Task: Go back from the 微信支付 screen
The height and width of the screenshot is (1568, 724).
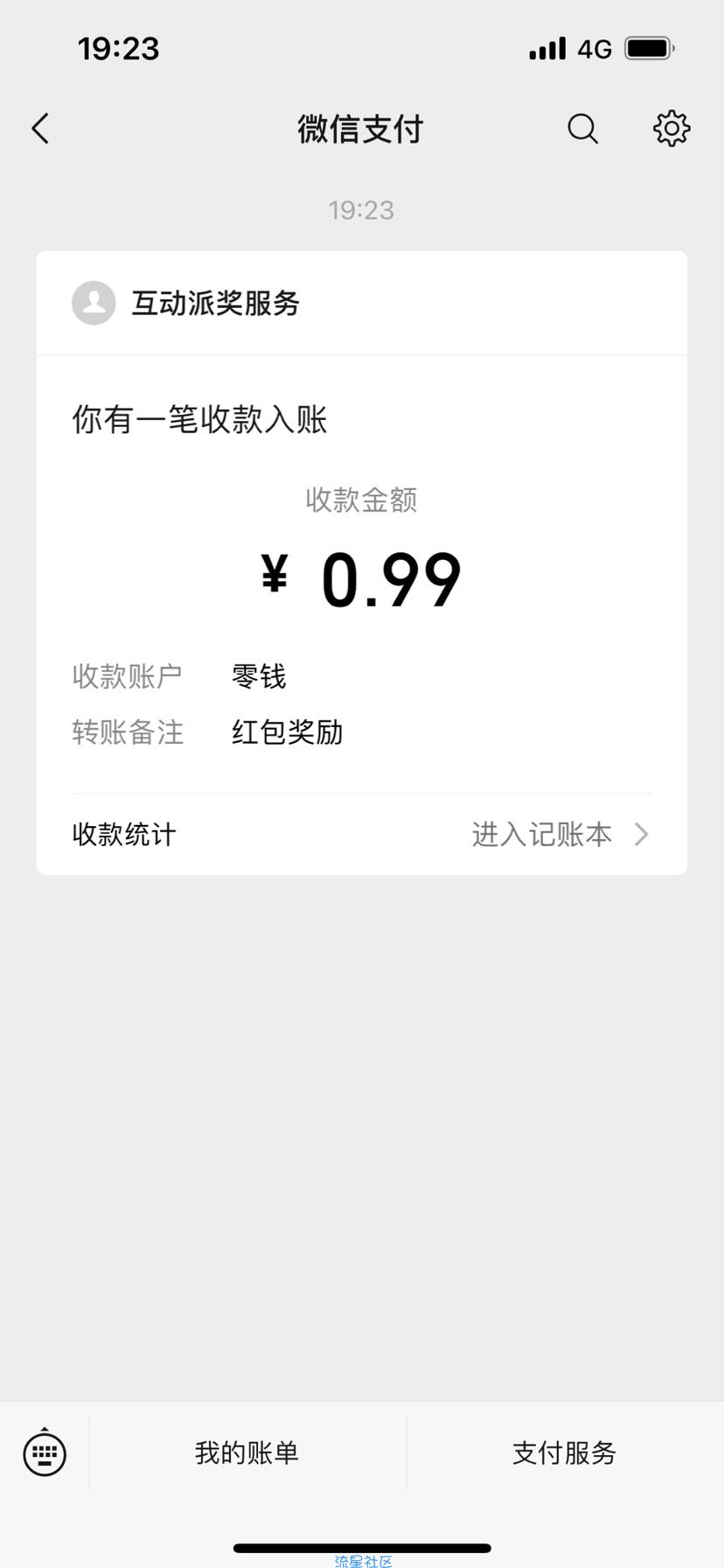Action: 40,129
